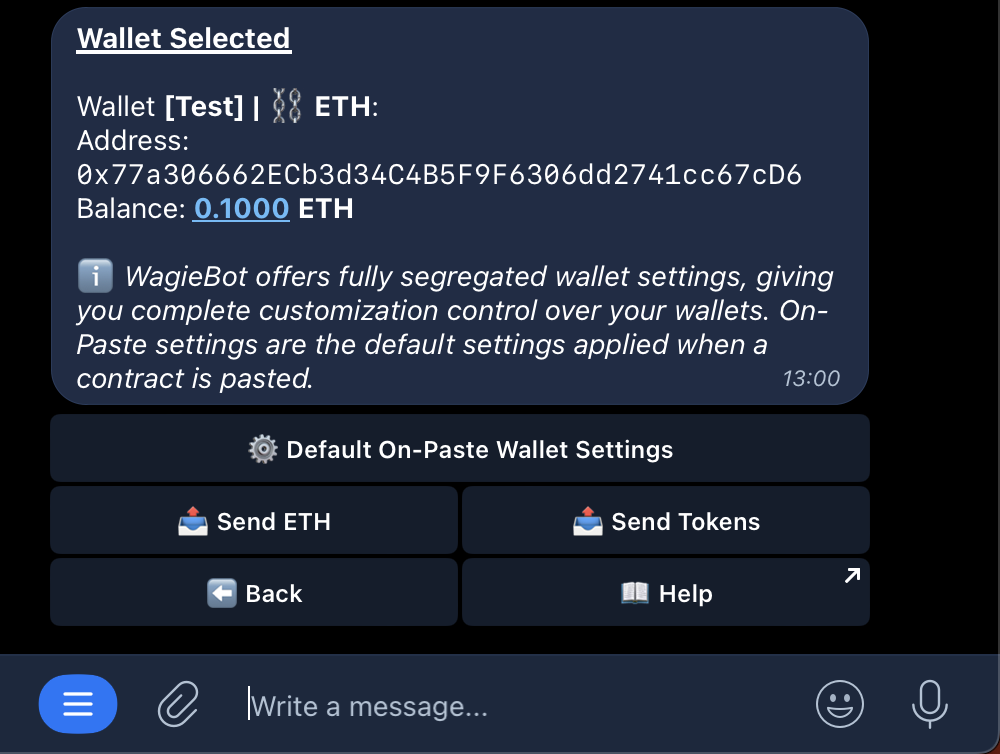Tap the 0.1000 balance link
This screenshot has height=754, width=1000.
(241, 209)
